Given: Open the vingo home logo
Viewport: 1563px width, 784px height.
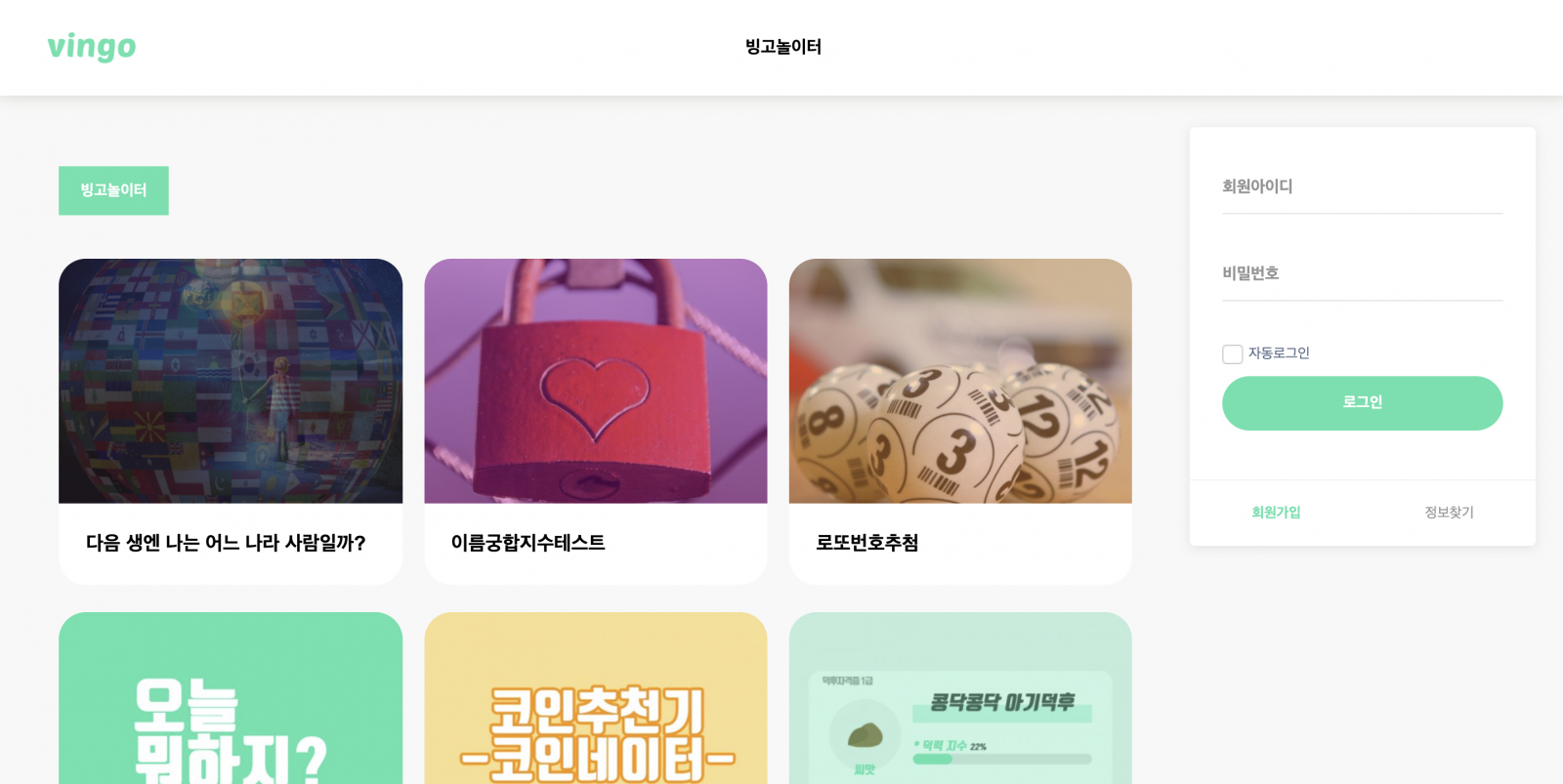Looking at the screenshot, I should [92, 47].
